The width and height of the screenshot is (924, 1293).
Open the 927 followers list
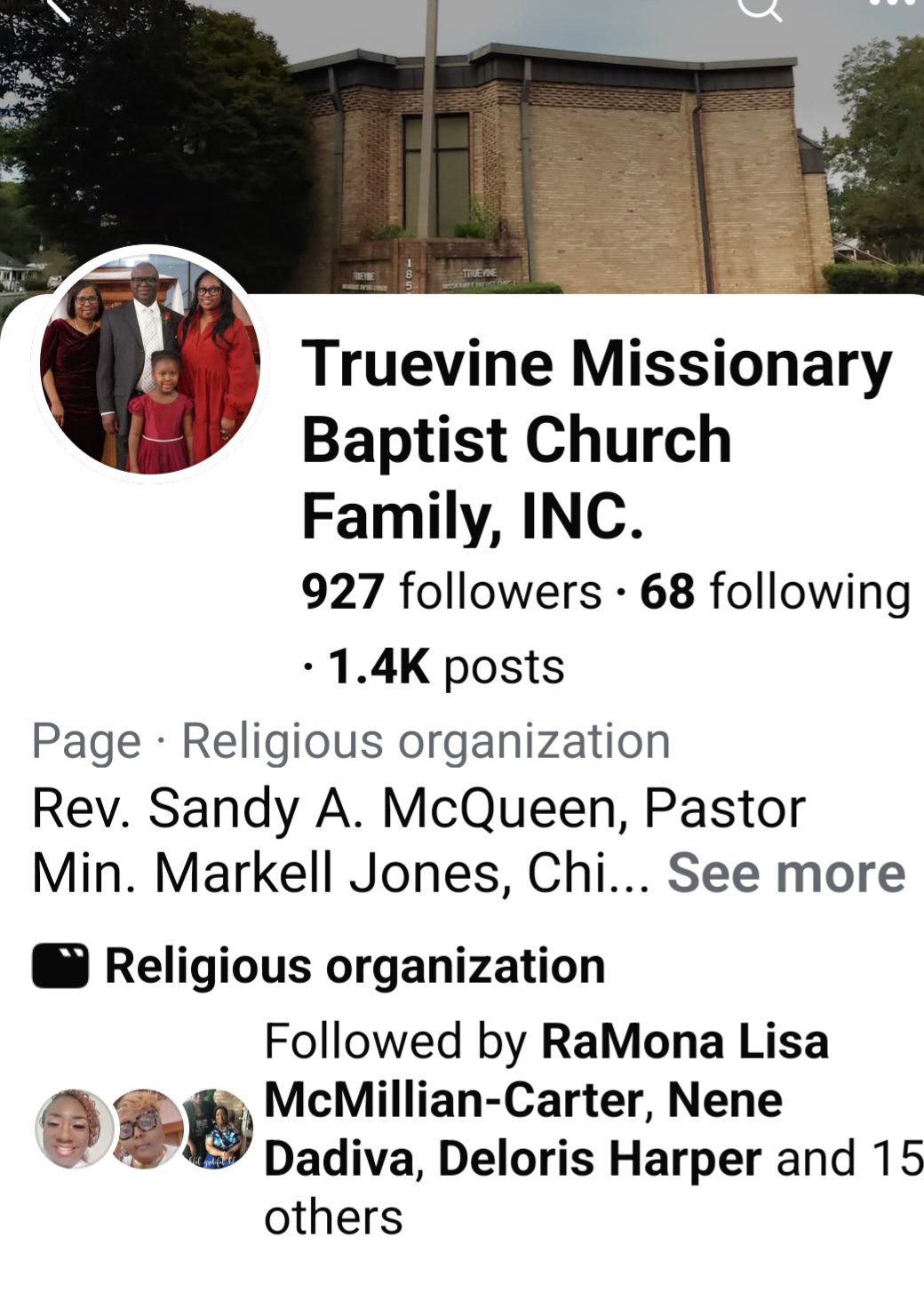pyautogui.click(x=451, y=592)
